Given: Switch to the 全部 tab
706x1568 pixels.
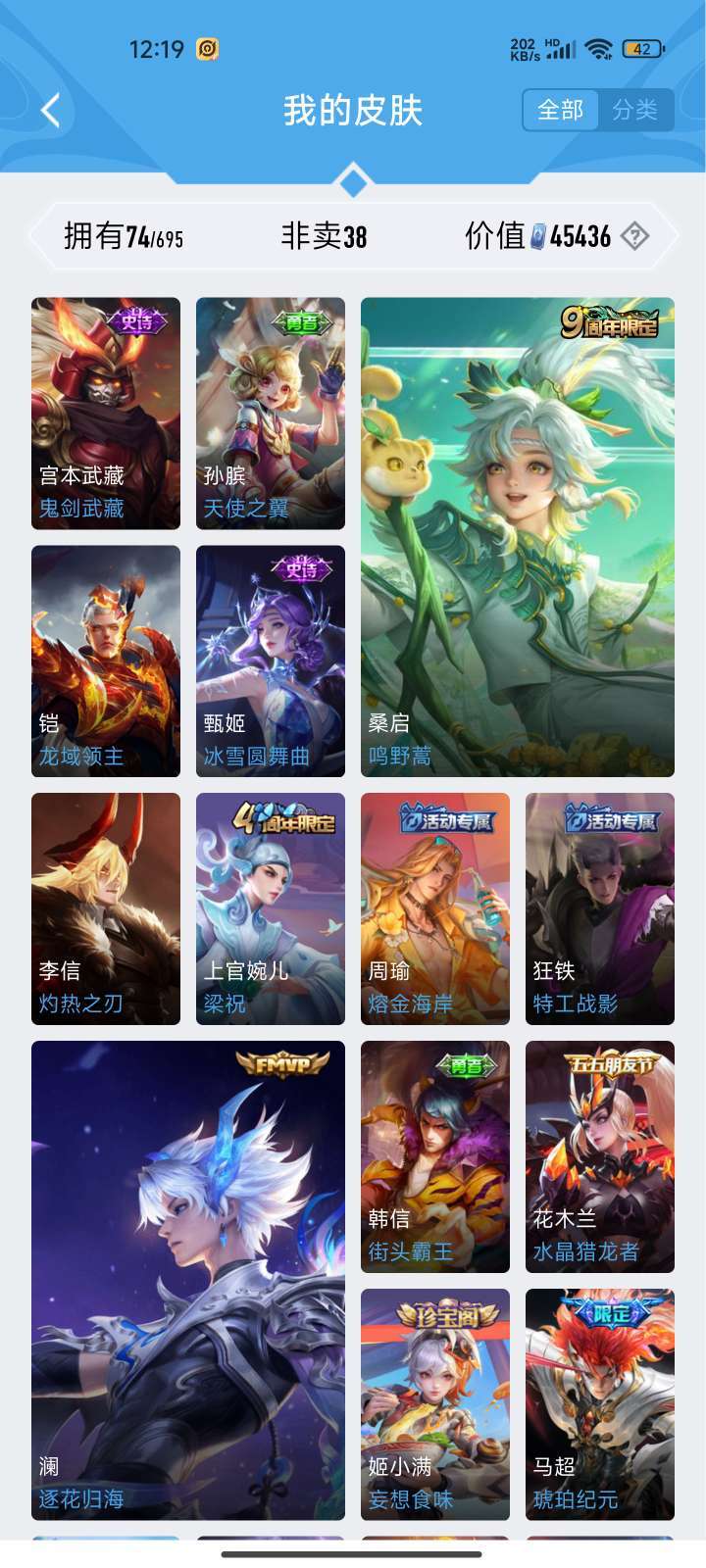Looking at the screenshot, I should pos(561,110).
